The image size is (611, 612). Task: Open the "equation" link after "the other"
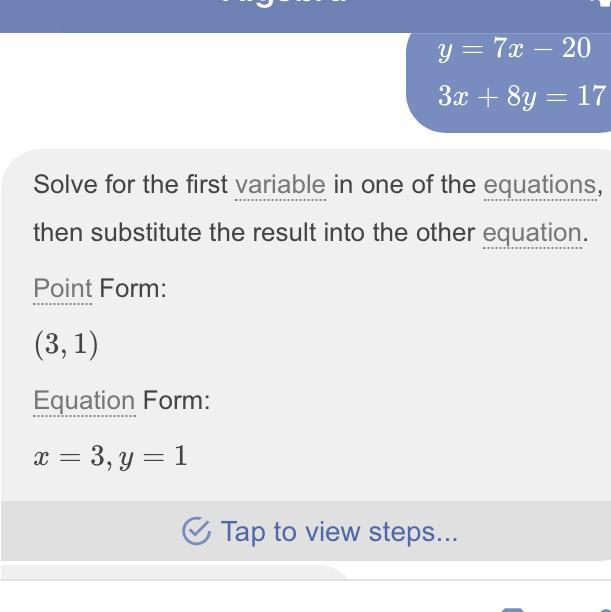pyautogui.click(x=532, y=233)
